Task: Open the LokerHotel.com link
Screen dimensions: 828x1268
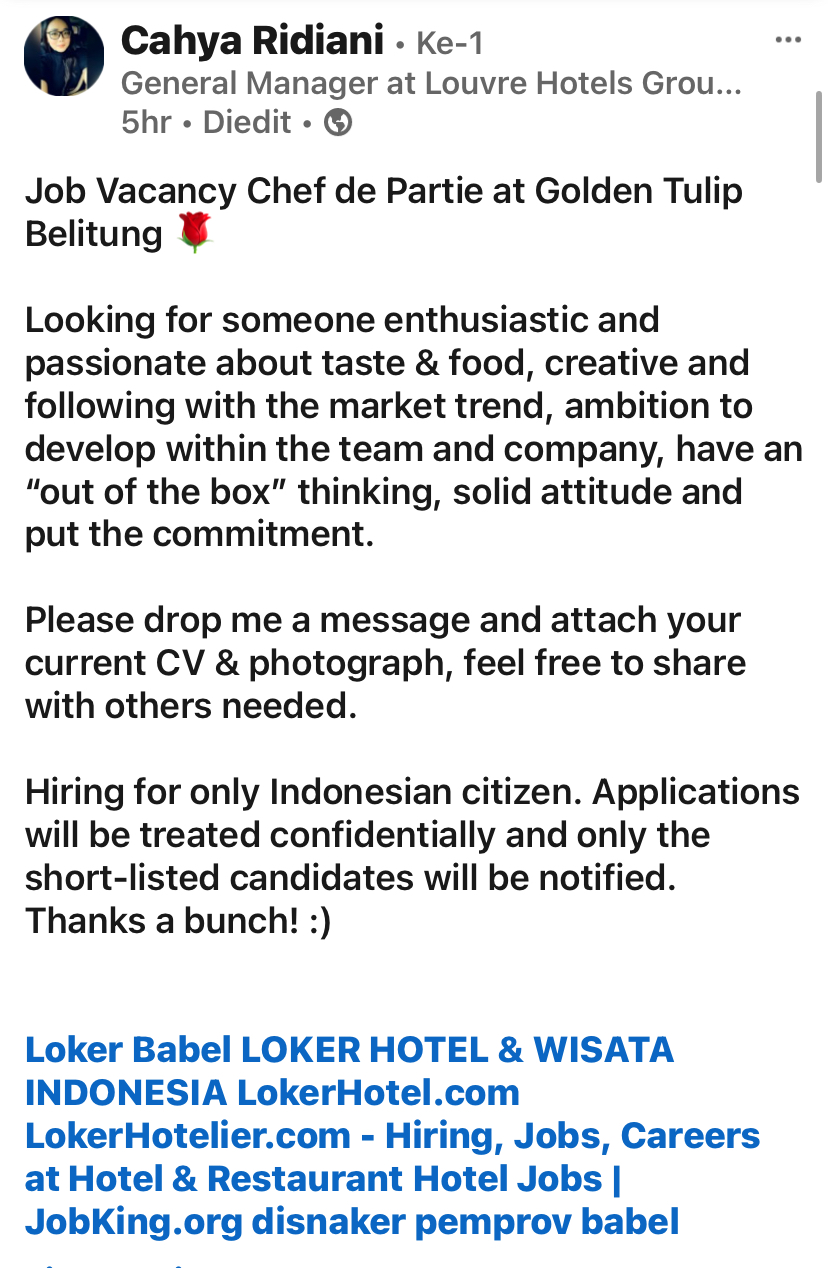Action: (376, 1093)
